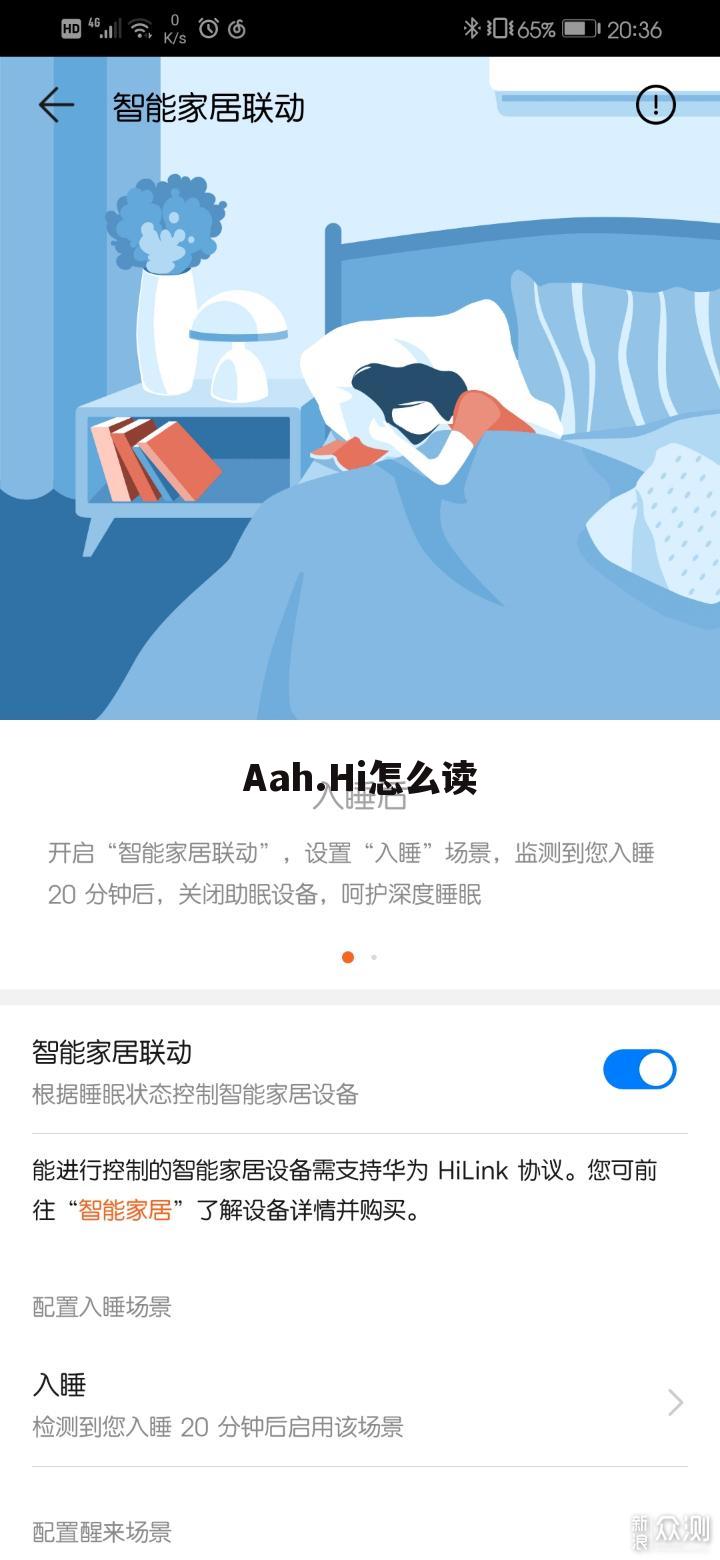The image size is (720, 1560).
Task: Tap the network speed indicator showing 0 K/s
Action: 173,28
